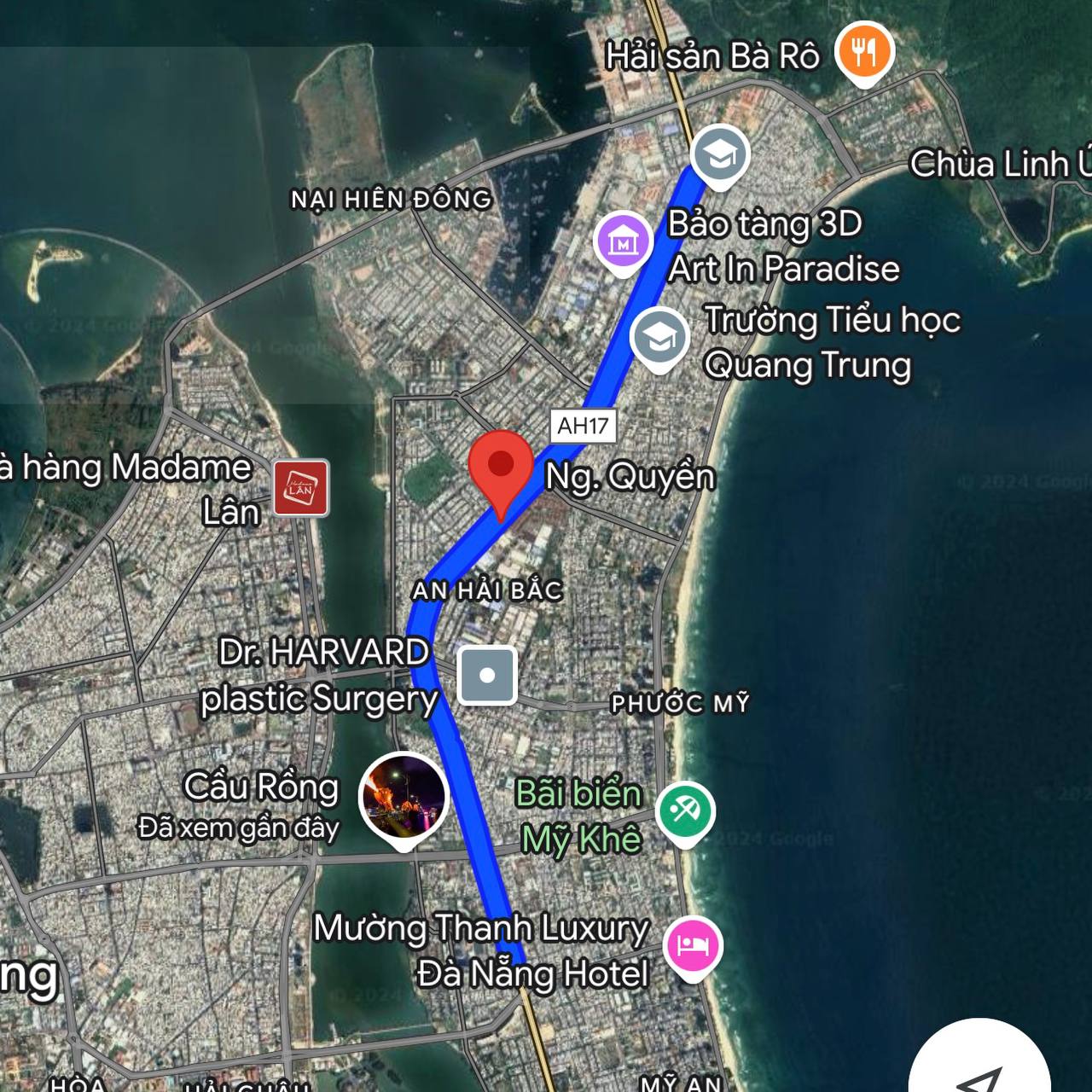Image resolution: width=1092 pixels, height=1092 pixels.
Task: Open the Madame Lân restaurant marker
Action: [x=300, y=488]
